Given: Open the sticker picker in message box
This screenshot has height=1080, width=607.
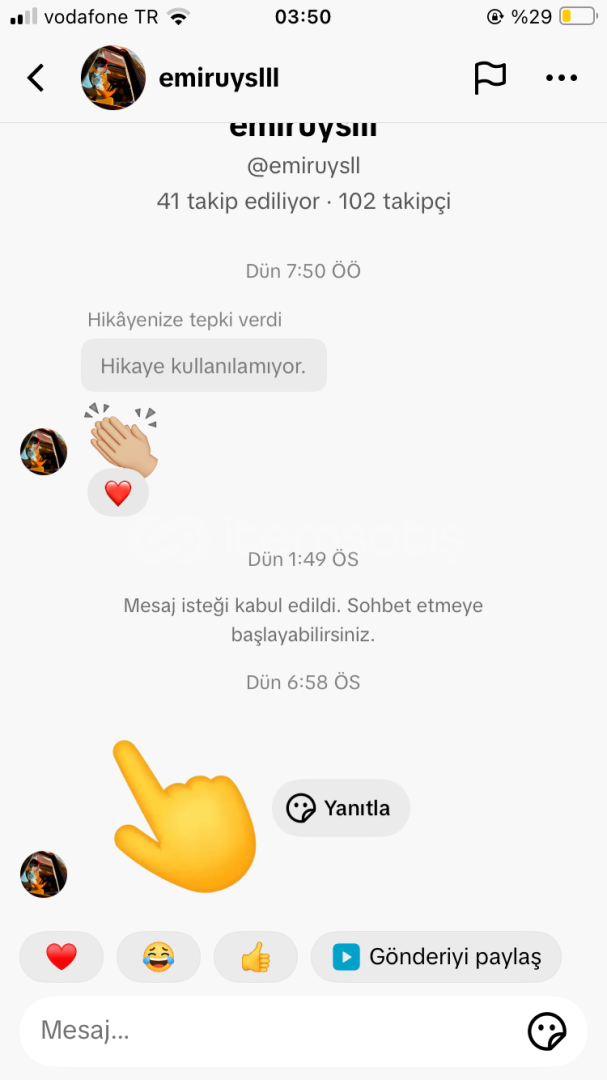Looking at the screenshot, I should point(547,1031).
